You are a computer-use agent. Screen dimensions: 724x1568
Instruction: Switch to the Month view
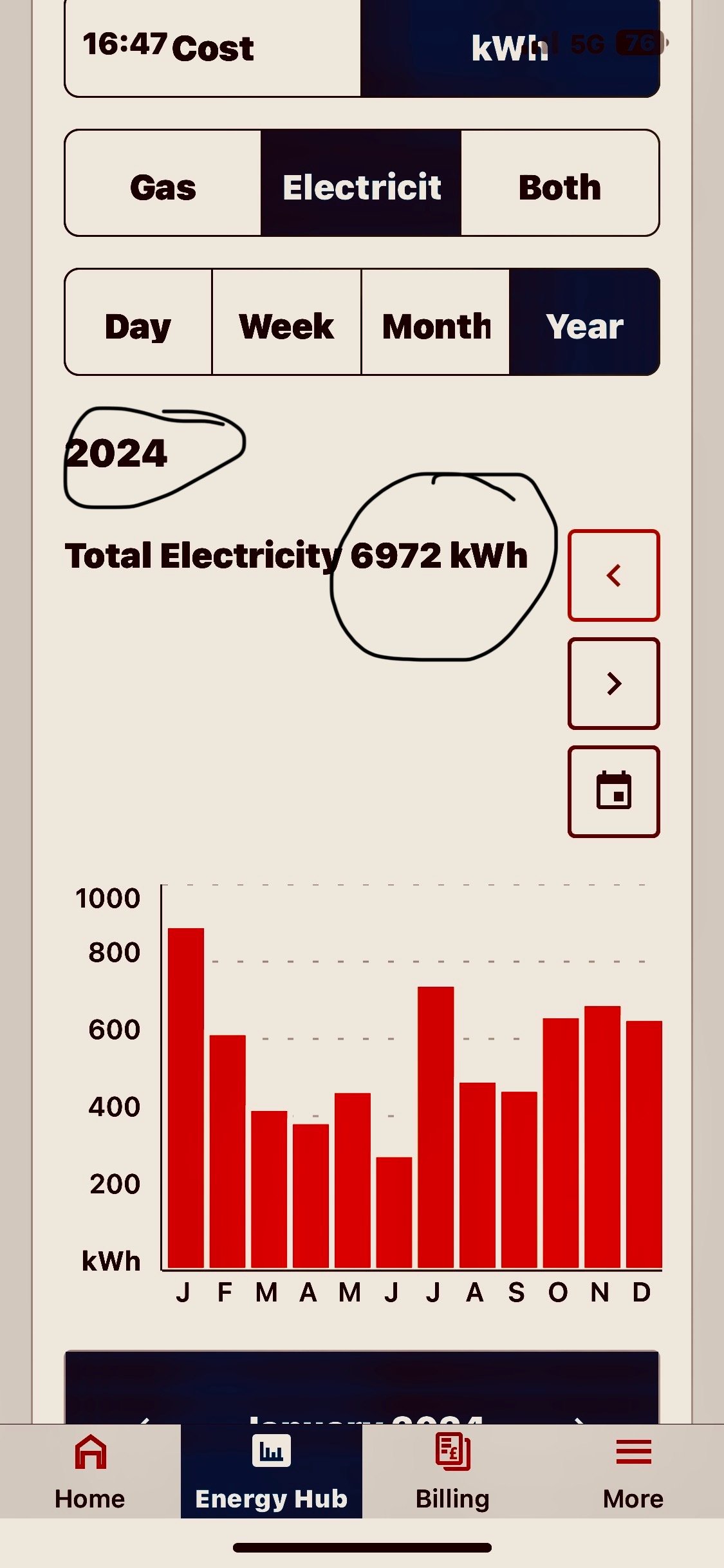click(436, 326)
